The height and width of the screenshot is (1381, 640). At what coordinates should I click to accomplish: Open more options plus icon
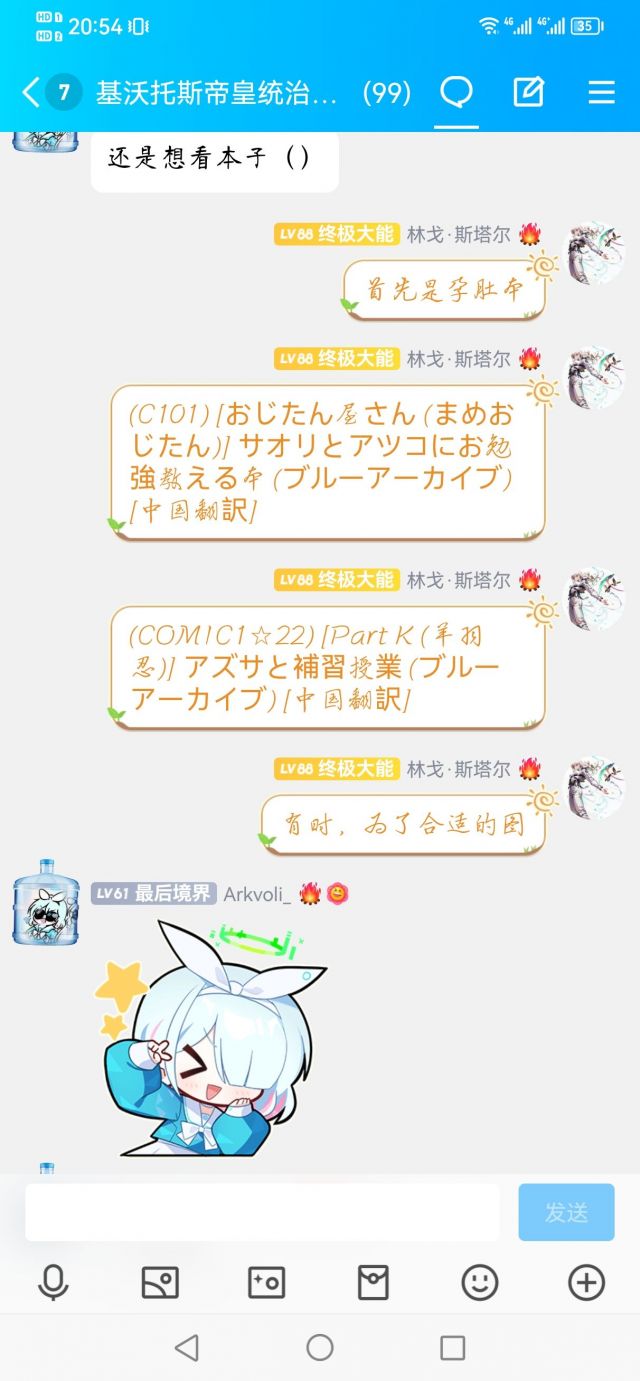586,1282
